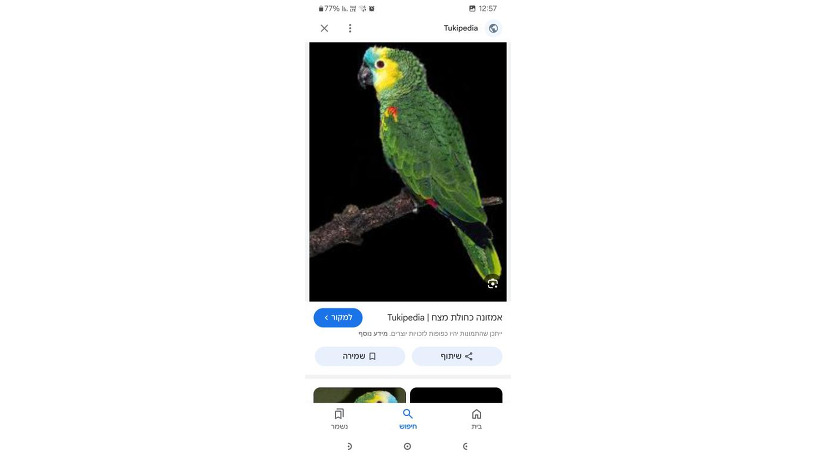Search this image with the Lens icon
This screenshot has height=460, width=816.
click(x=492, y=284)
